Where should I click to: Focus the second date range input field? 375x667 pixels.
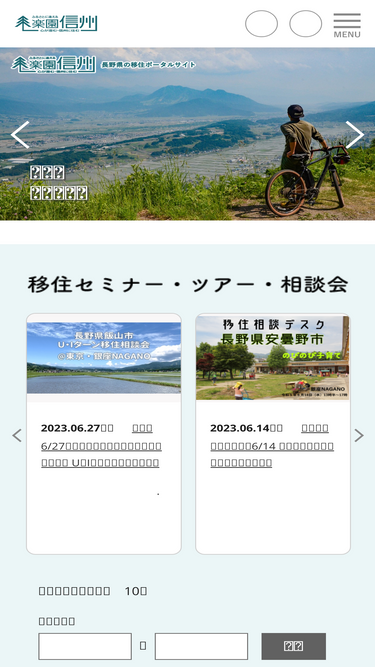tap(201, 646)
